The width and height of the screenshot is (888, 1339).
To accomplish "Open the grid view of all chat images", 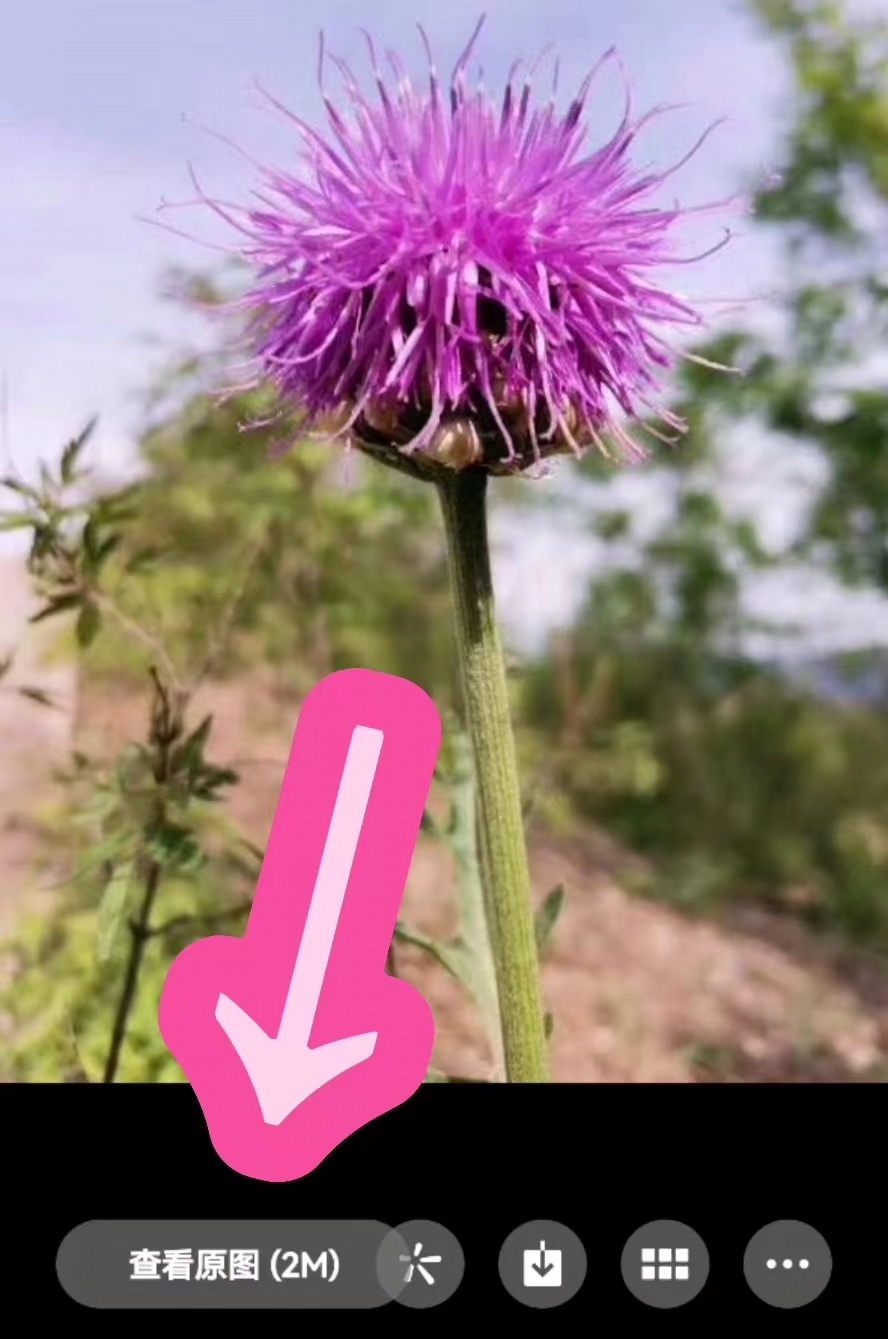I will [665, 1265].
